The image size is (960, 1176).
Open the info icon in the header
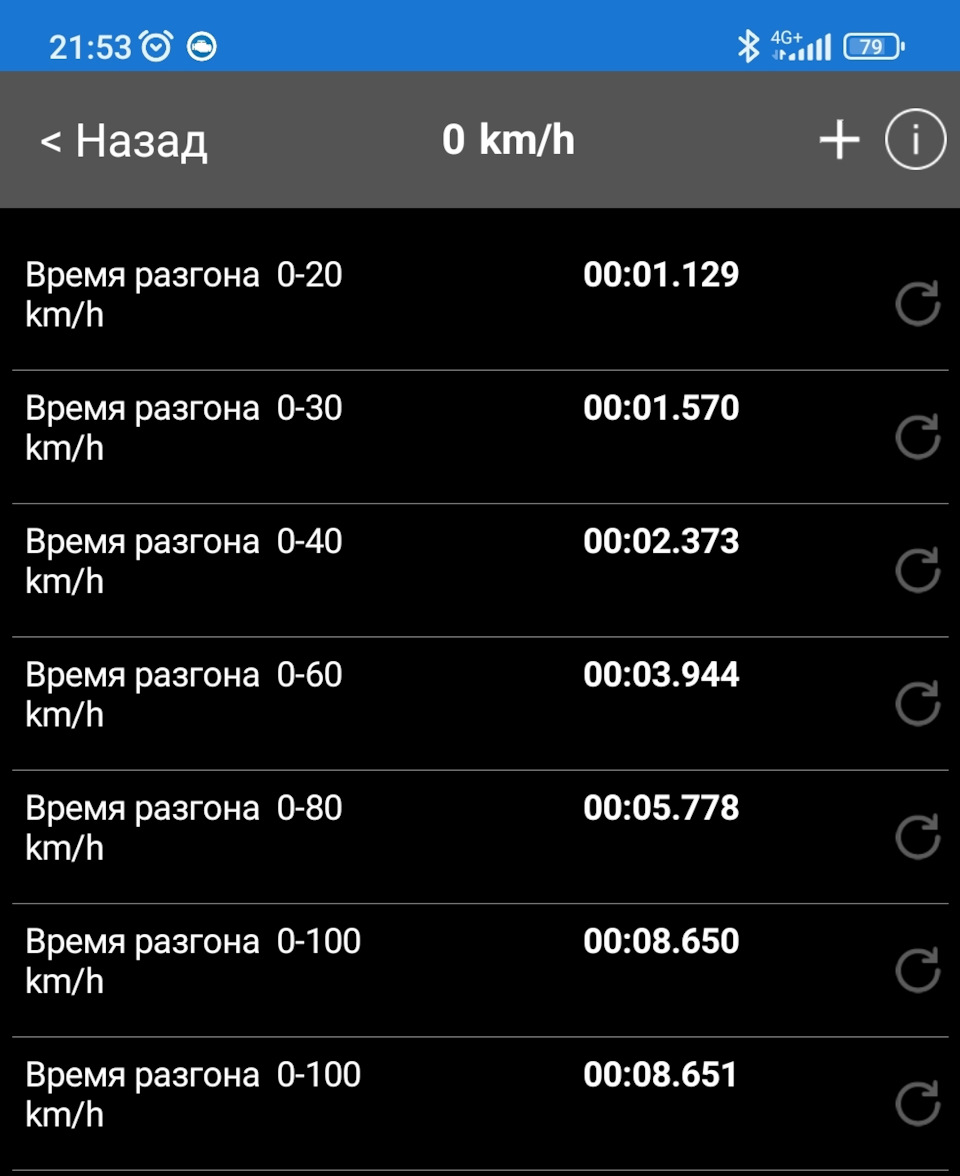click(x=915, y=140)
